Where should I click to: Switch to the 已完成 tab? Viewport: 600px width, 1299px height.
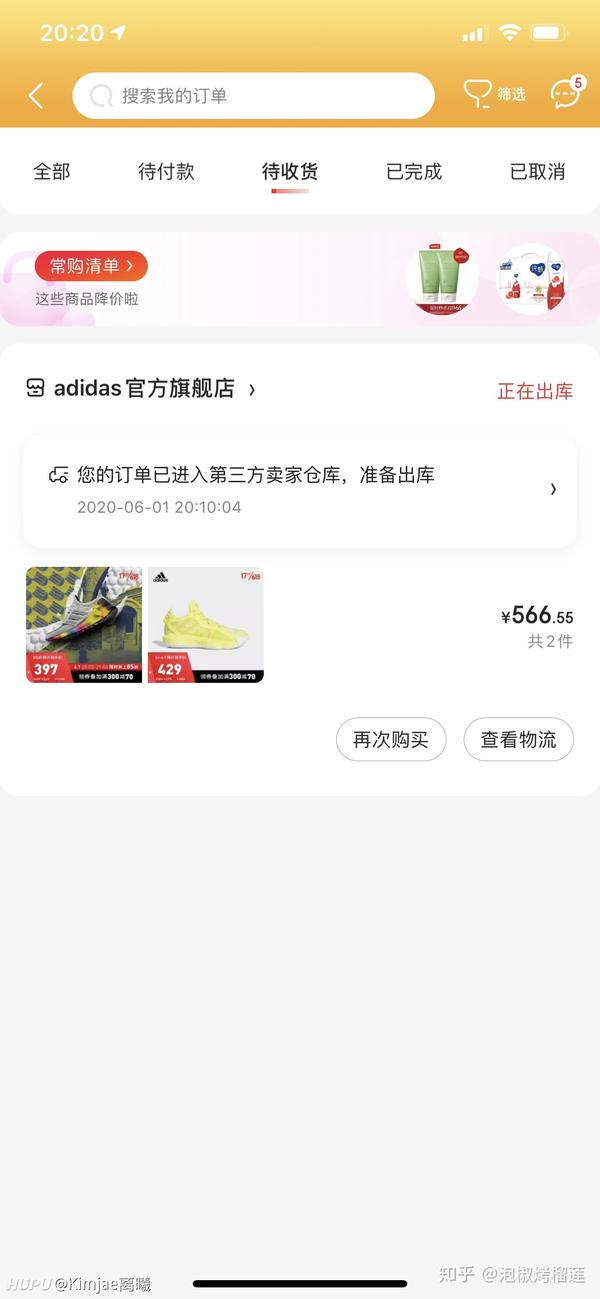pos(414,172)
